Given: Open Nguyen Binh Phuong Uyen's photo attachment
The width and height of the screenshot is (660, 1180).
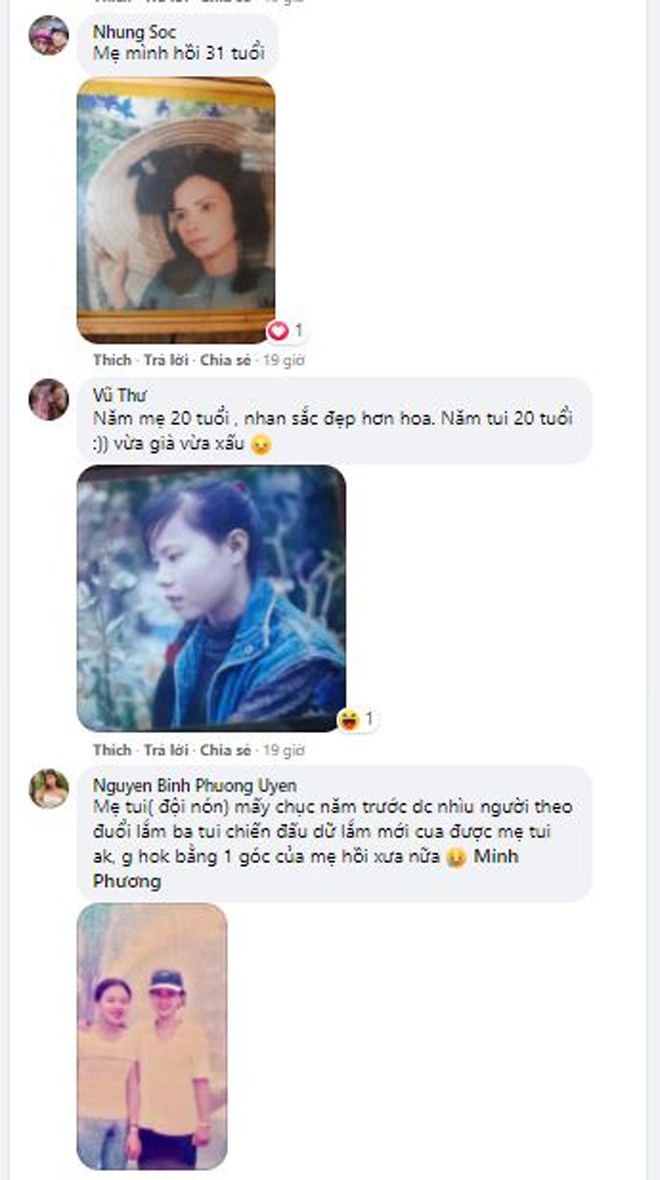Looking at the screenshot, I should click(152, 1036).
